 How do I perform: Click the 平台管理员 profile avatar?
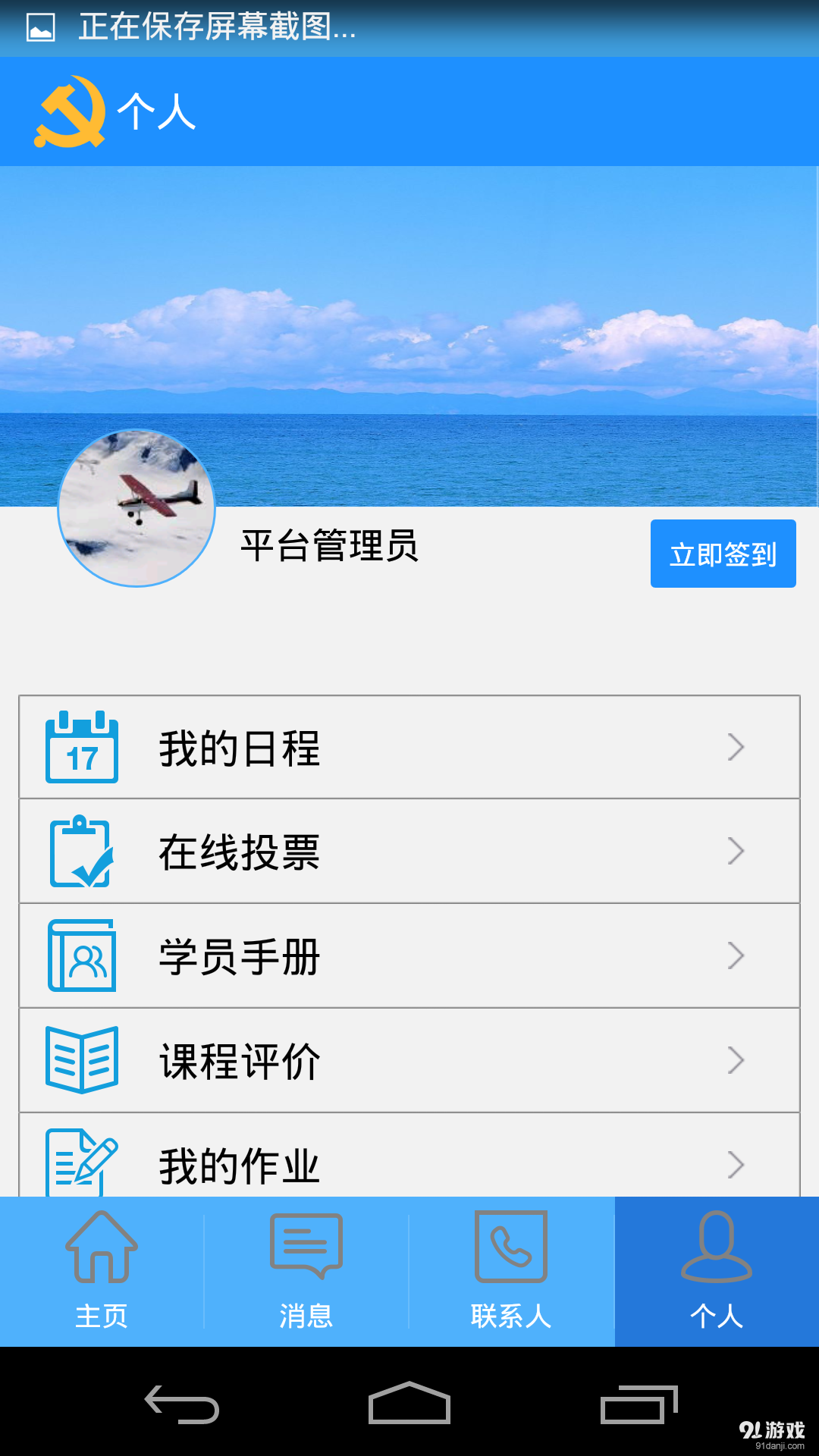coord(136,508)
